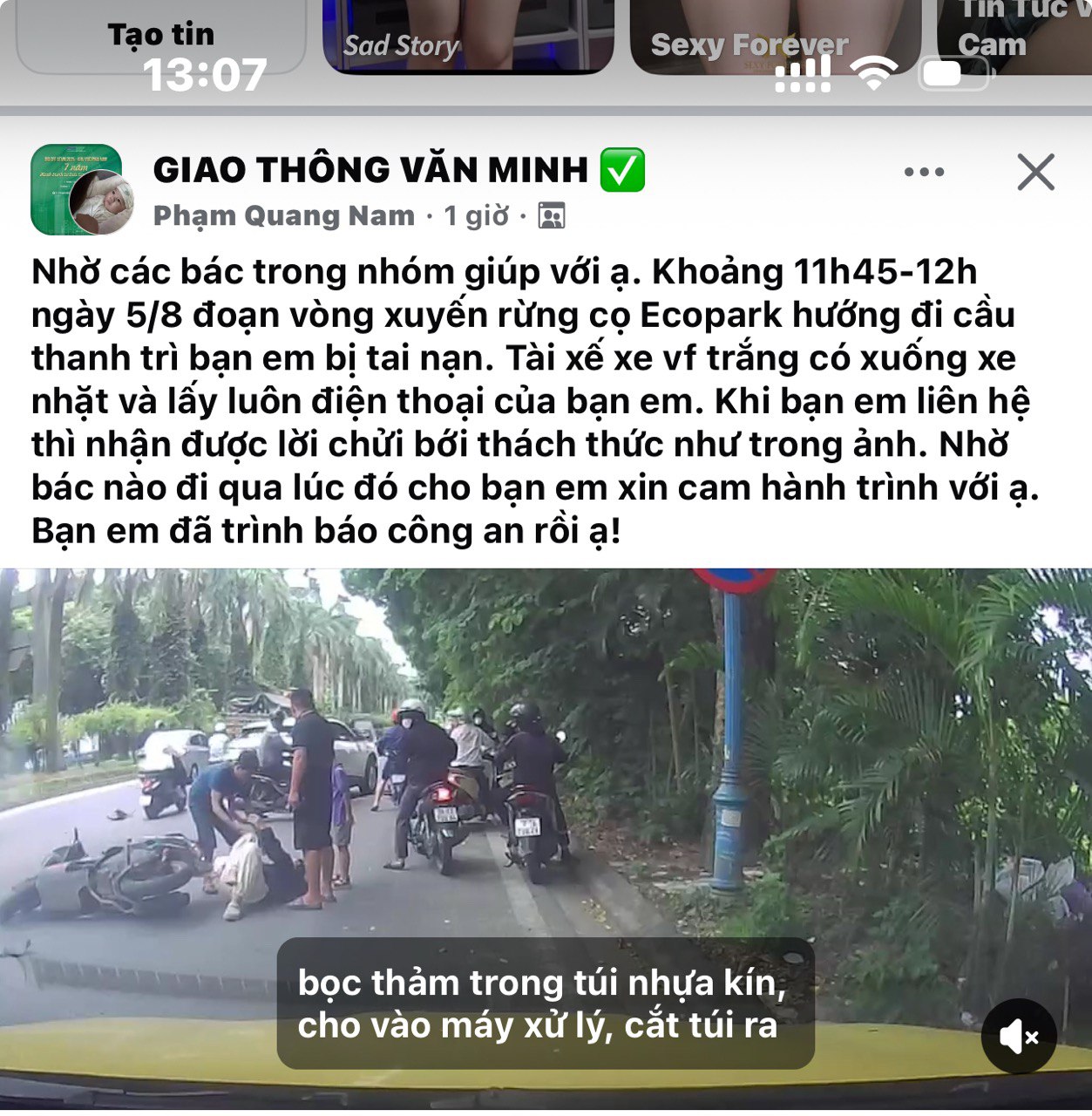Open Phạm Quang Nam's profile
The height and width of the screenshot is (1116, 1092).
click(284, 215)
